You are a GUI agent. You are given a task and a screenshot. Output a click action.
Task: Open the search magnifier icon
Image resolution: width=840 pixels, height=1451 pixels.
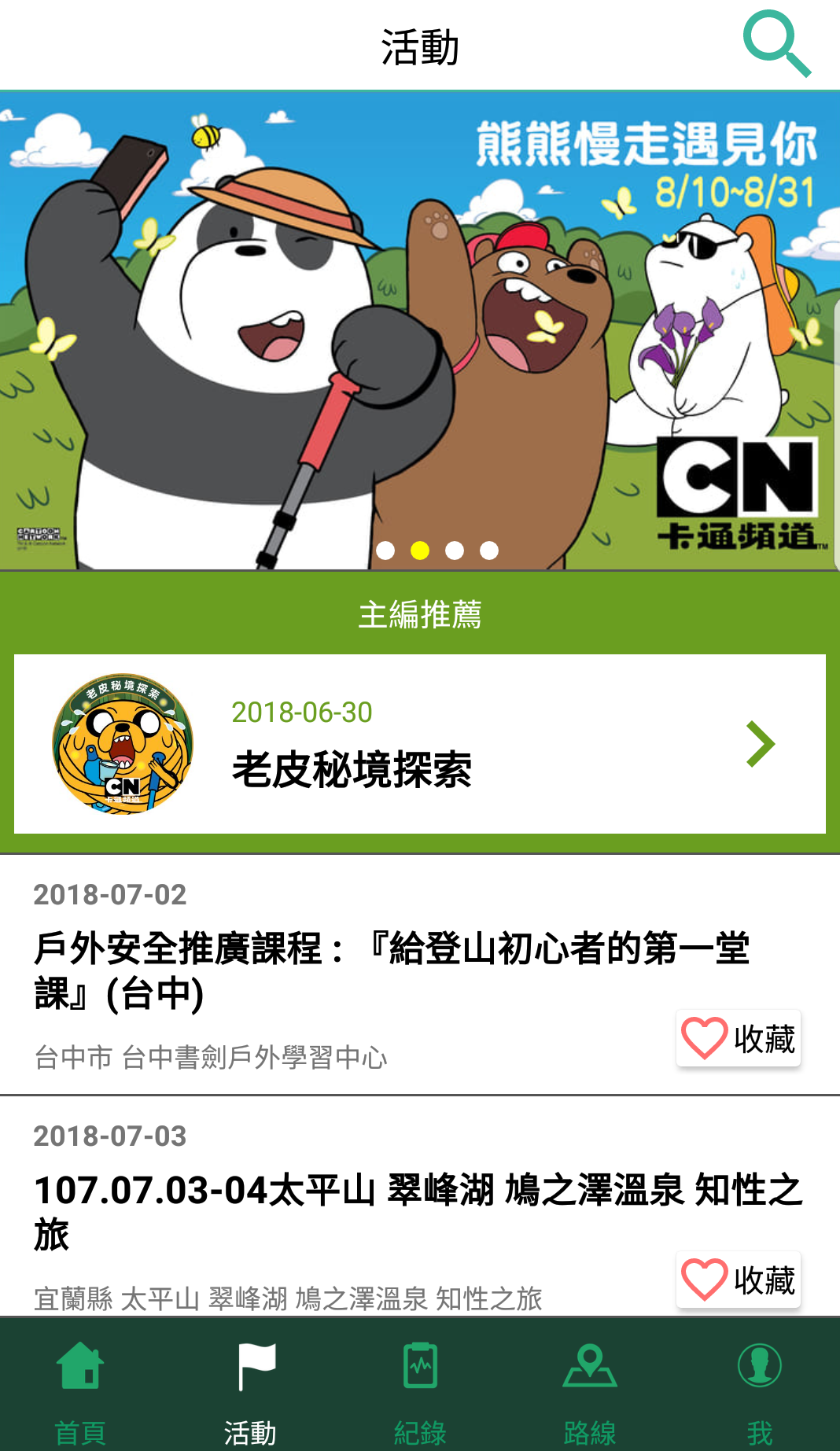tap(776, 44)
